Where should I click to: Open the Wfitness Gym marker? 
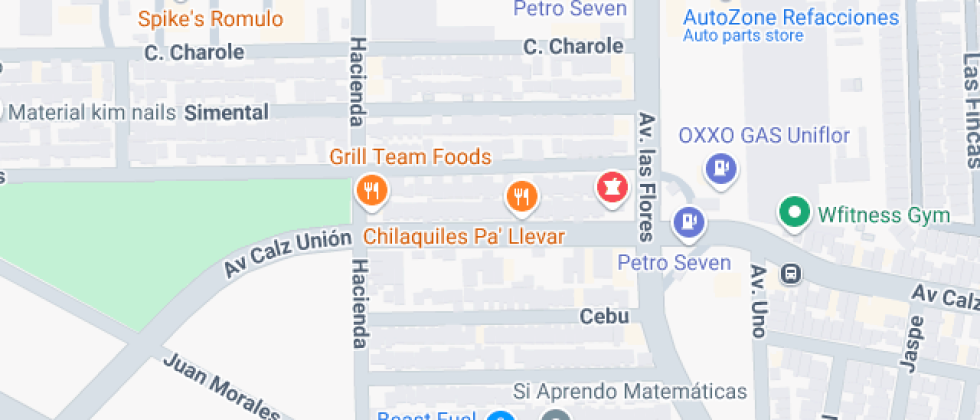(x=795, y=213)
